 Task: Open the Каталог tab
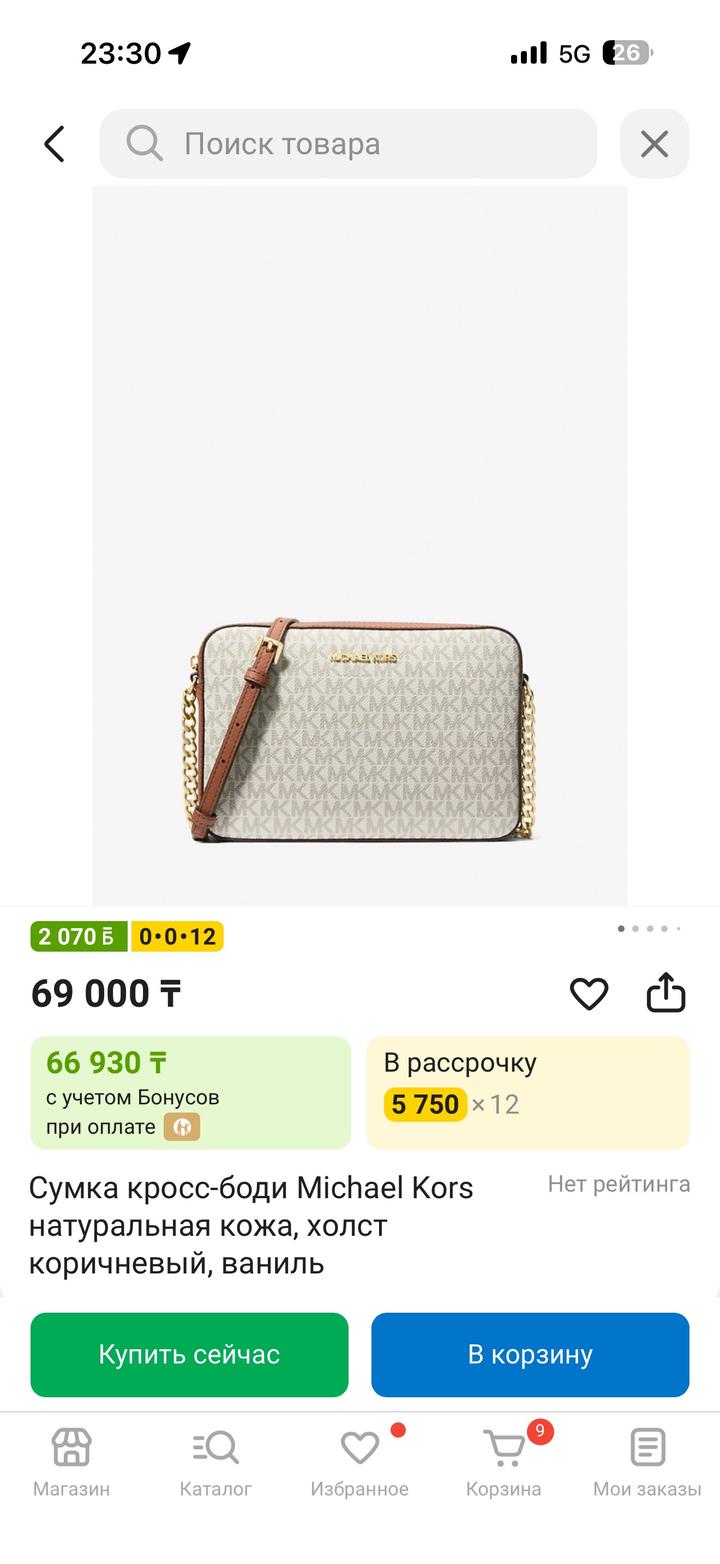pyautogui.click(x=215, y=1460)
